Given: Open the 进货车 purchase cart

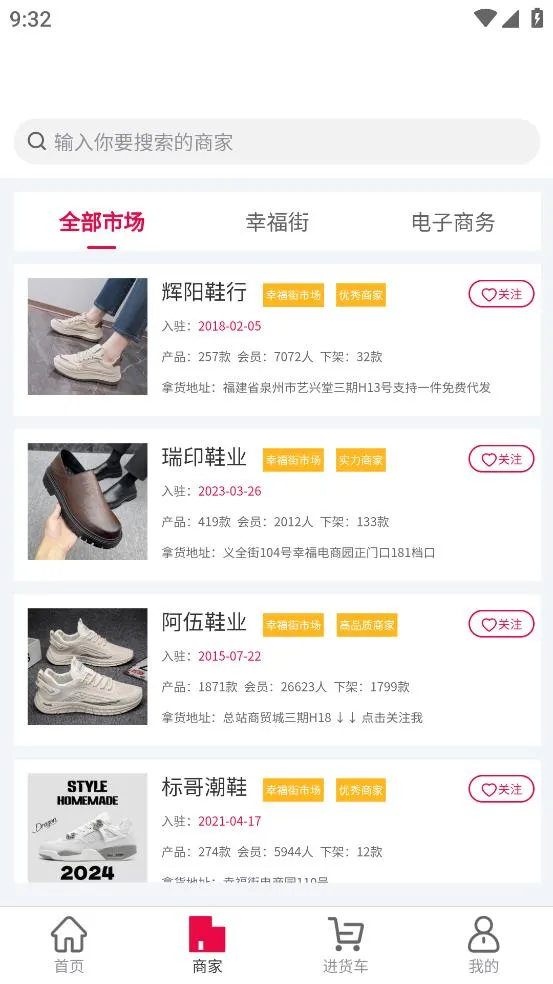Looking at the screenshot, I should 345,945.
